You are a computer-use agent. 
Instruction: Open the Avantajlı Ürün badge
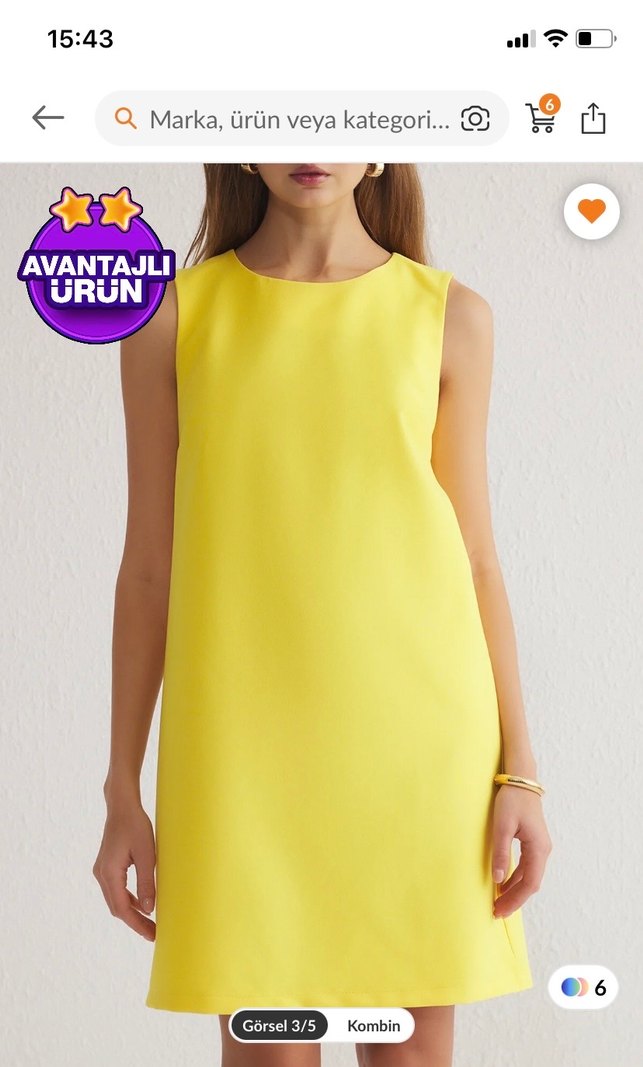coord(96,266)
